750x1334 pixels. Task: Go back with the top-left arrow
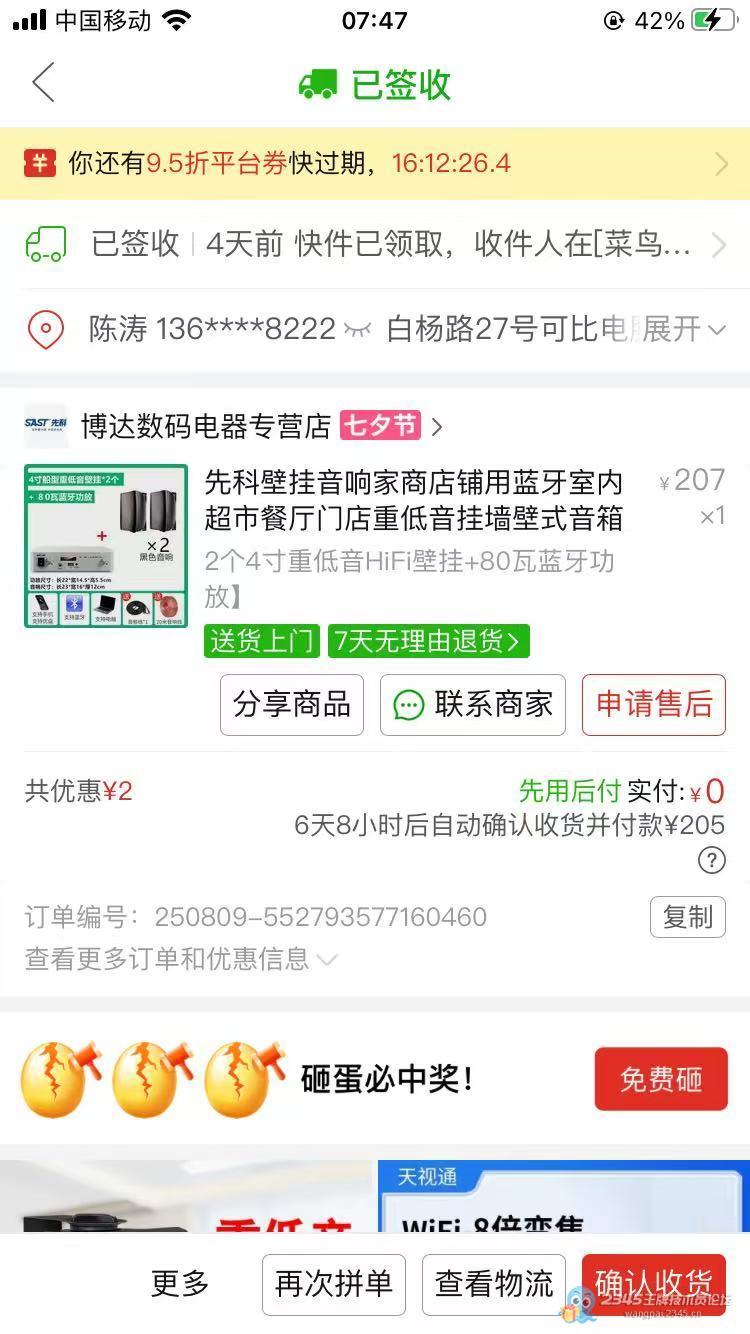(43, 83)
